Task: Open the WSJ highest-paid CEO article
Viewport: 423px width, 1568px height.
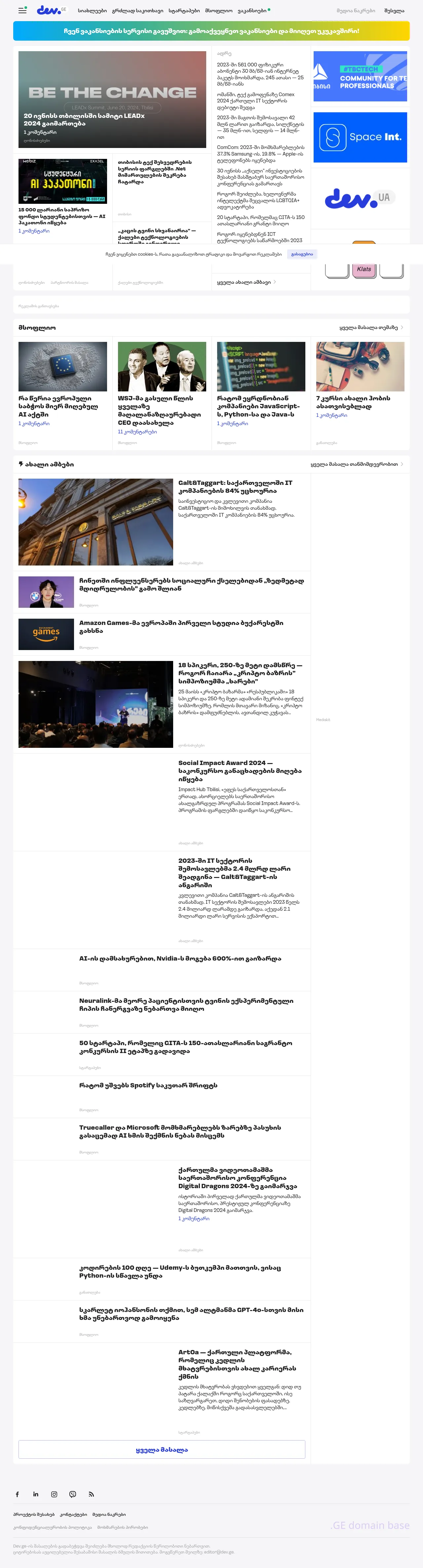Action: coord(159,410)
